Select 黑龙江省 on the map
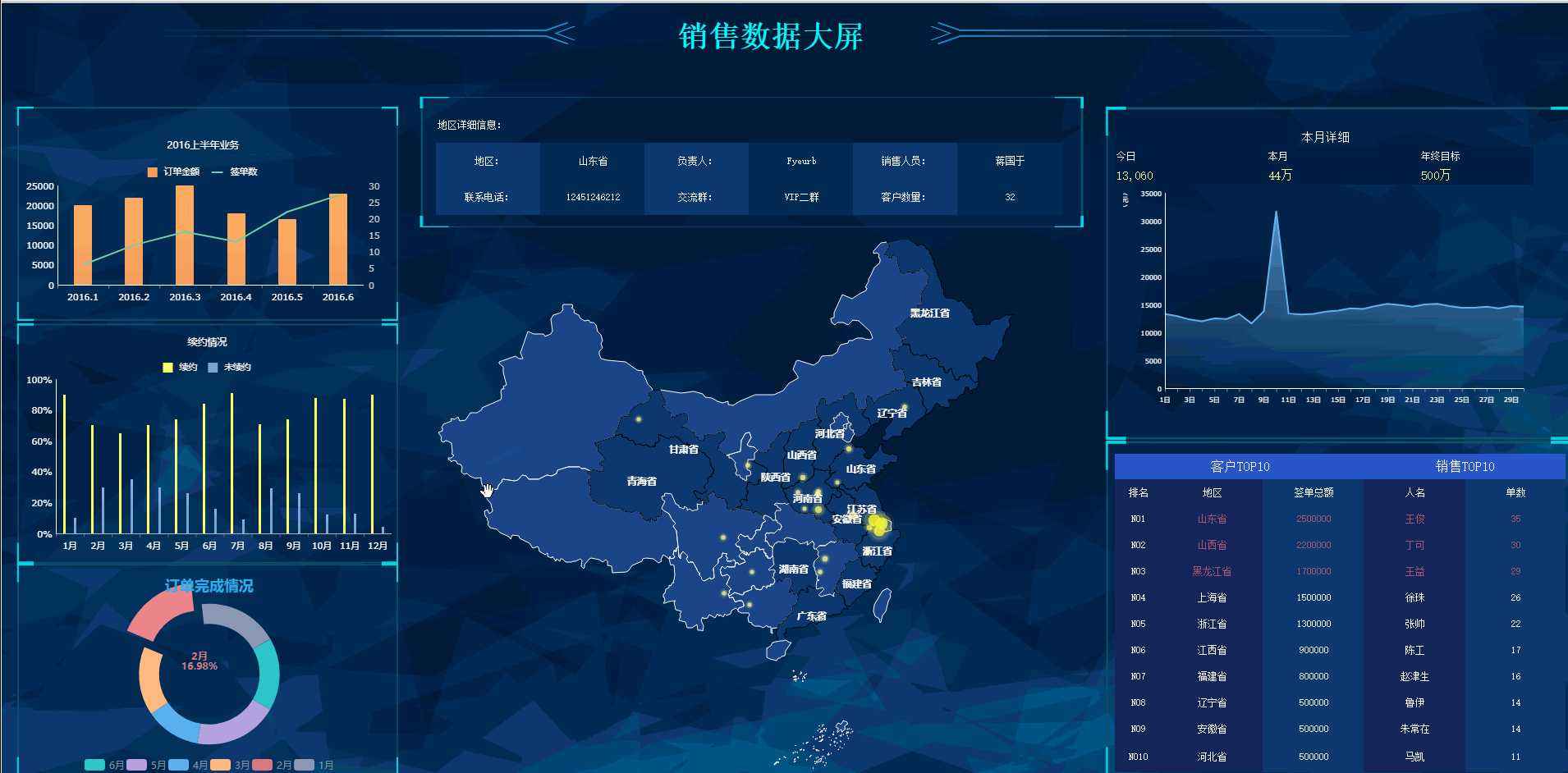The width and height of the screenshot is (1568, 773). point(929,313)
